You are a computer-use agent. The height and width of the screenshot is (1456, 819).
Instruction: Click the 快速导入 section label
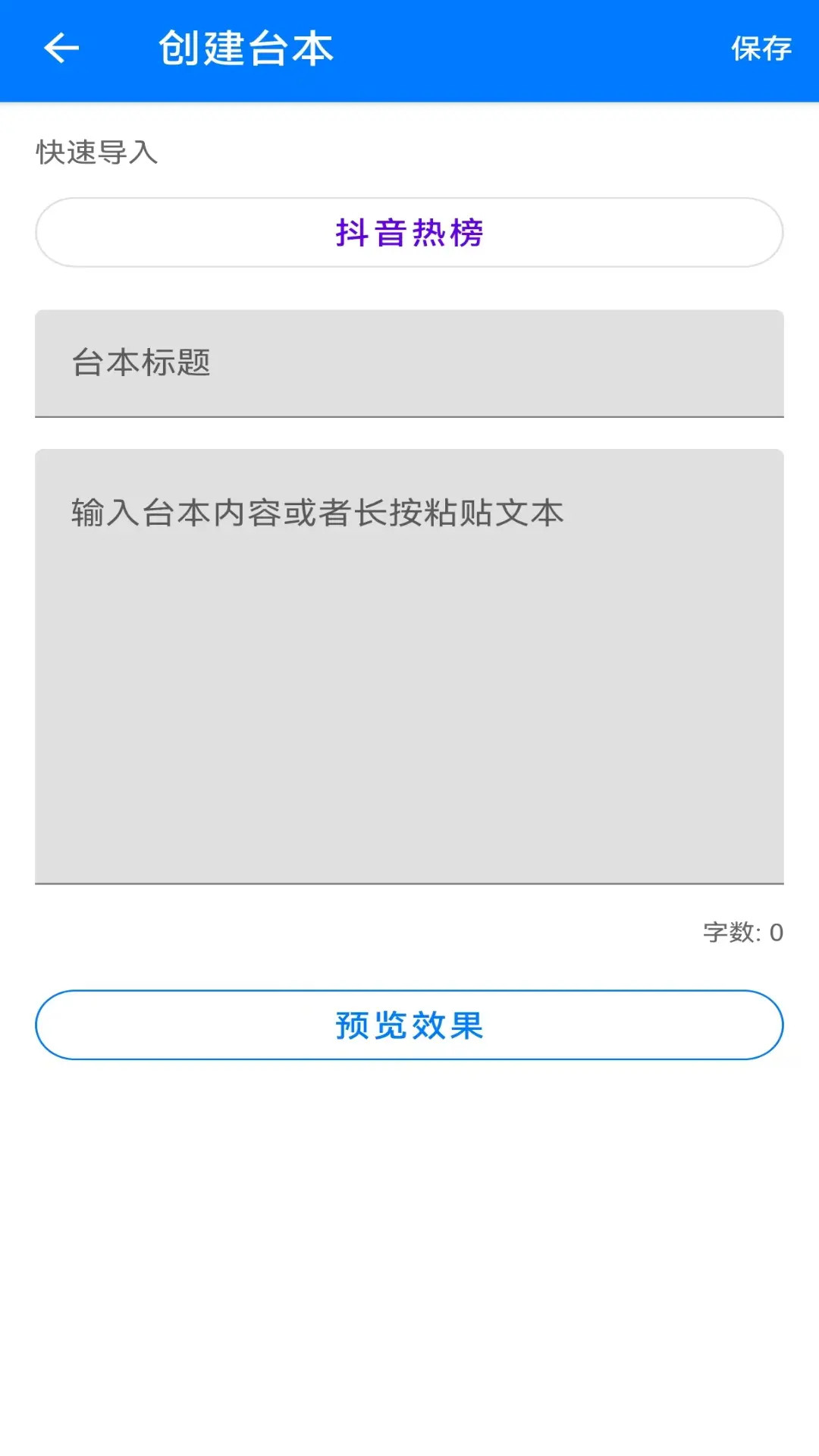(97, 154)
